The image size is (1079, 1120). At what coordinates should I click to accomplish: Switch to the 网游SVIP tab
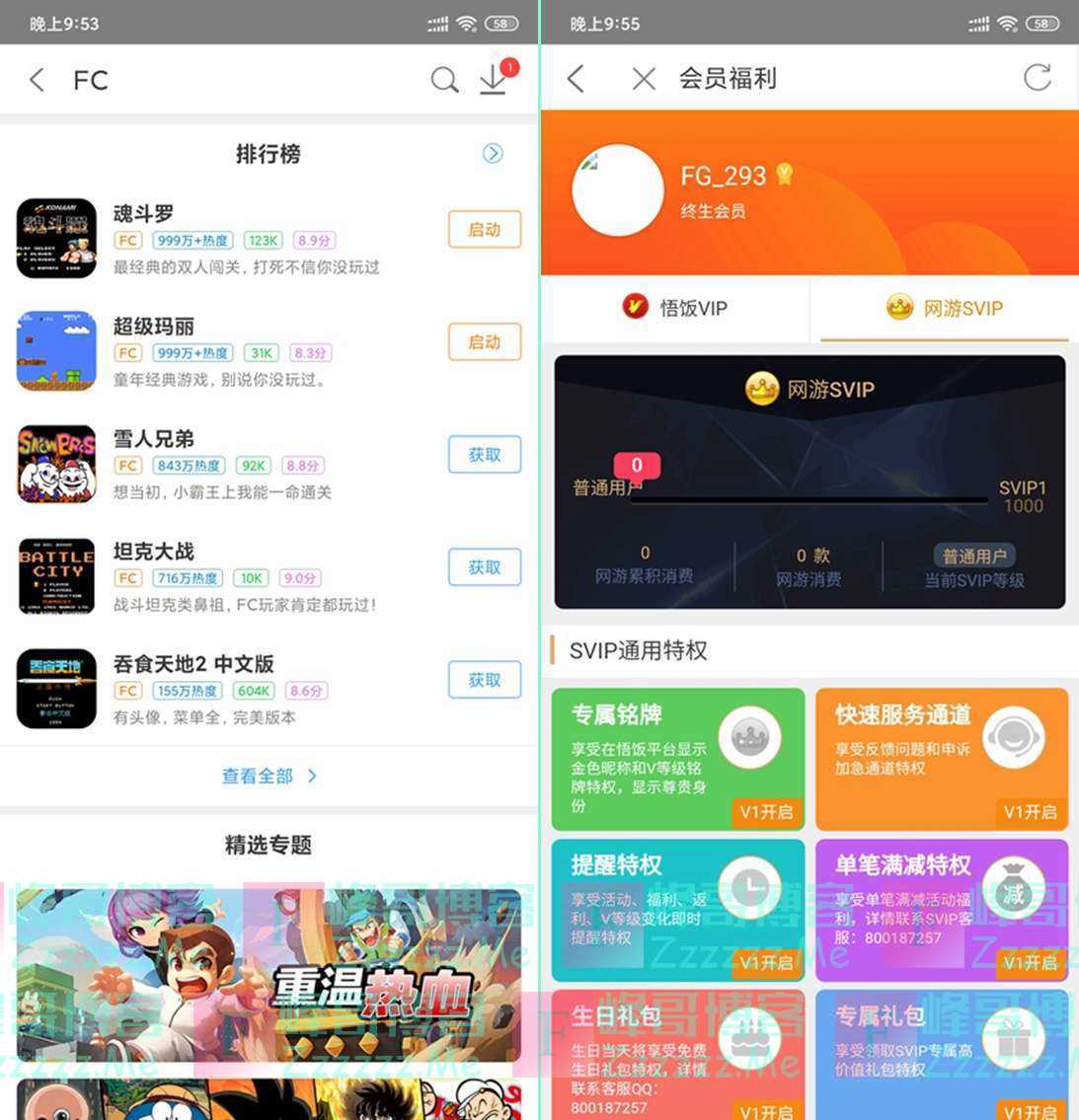click(944, 308)
